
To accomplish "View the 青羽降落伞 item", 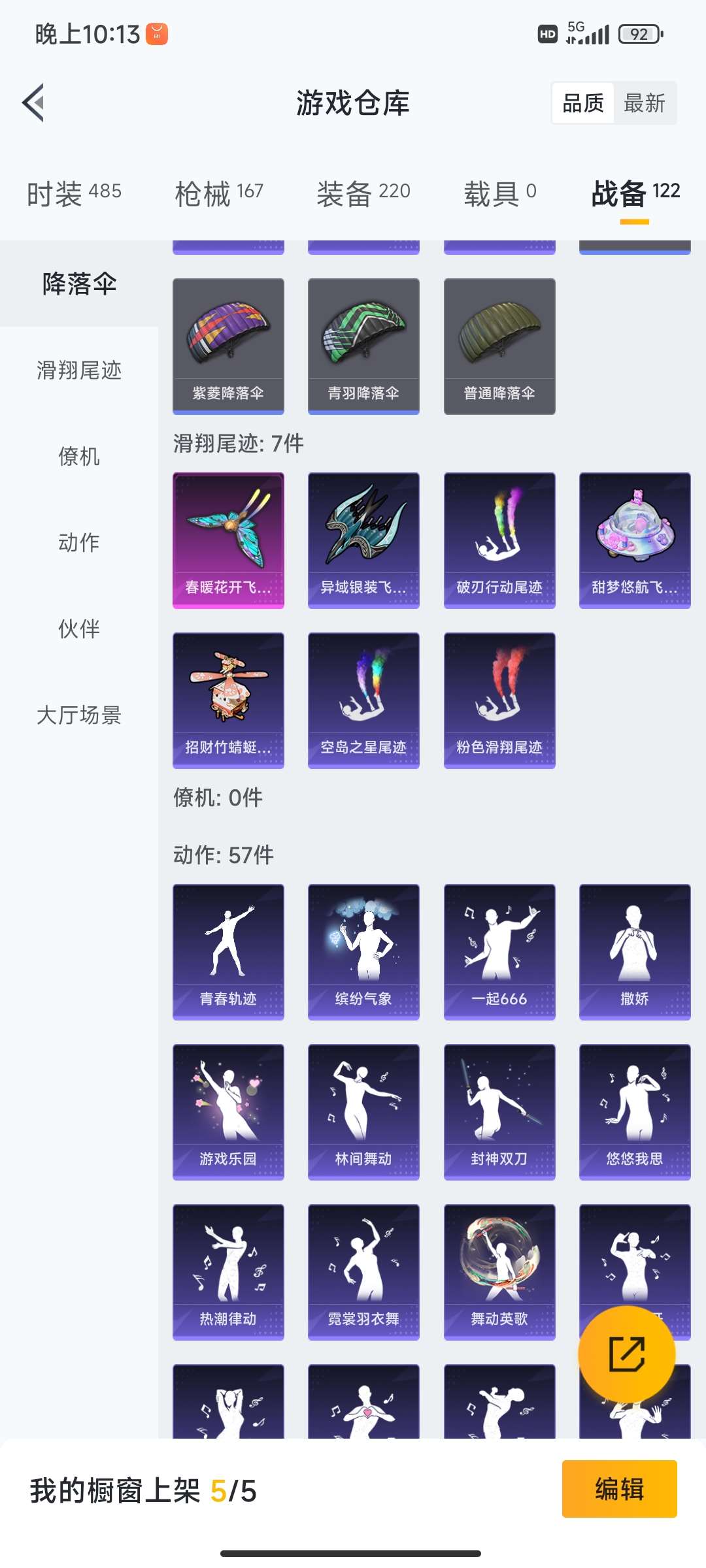I will click(363, 346).
